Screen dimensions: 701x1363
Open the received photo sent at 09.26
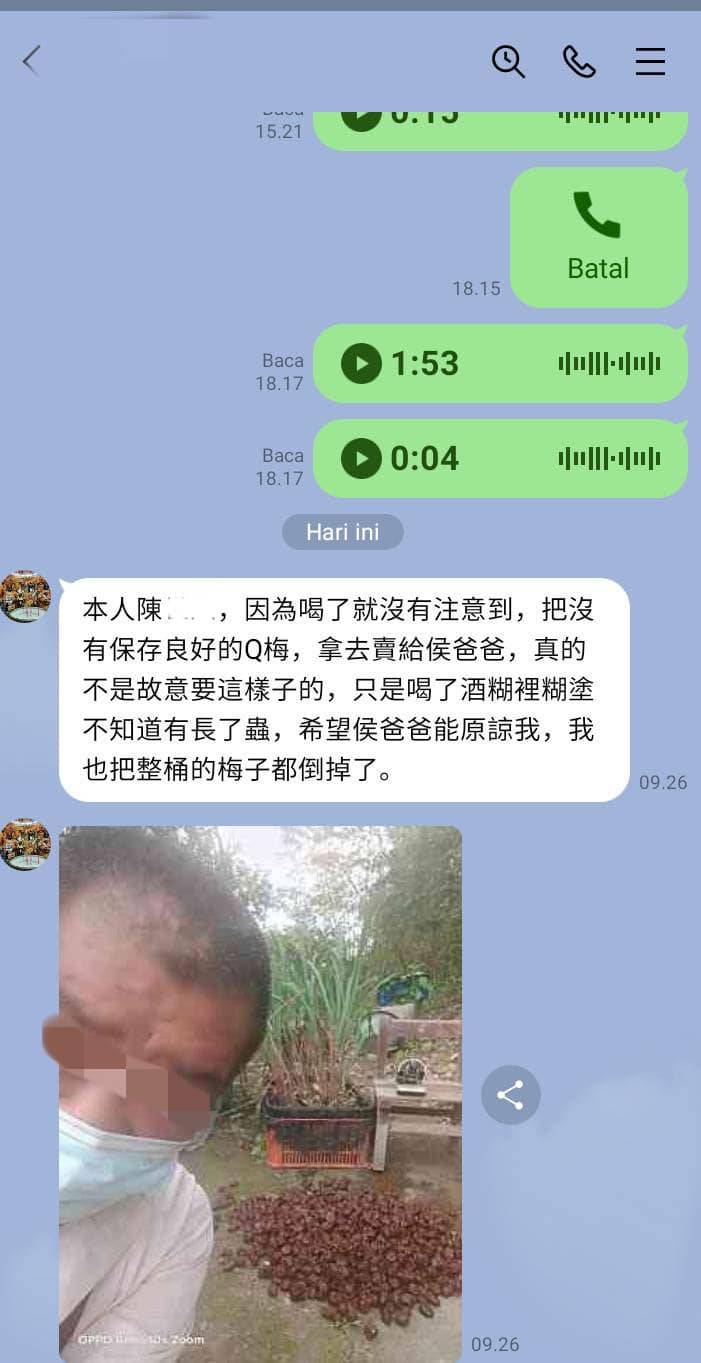(x=260, y=1094)
